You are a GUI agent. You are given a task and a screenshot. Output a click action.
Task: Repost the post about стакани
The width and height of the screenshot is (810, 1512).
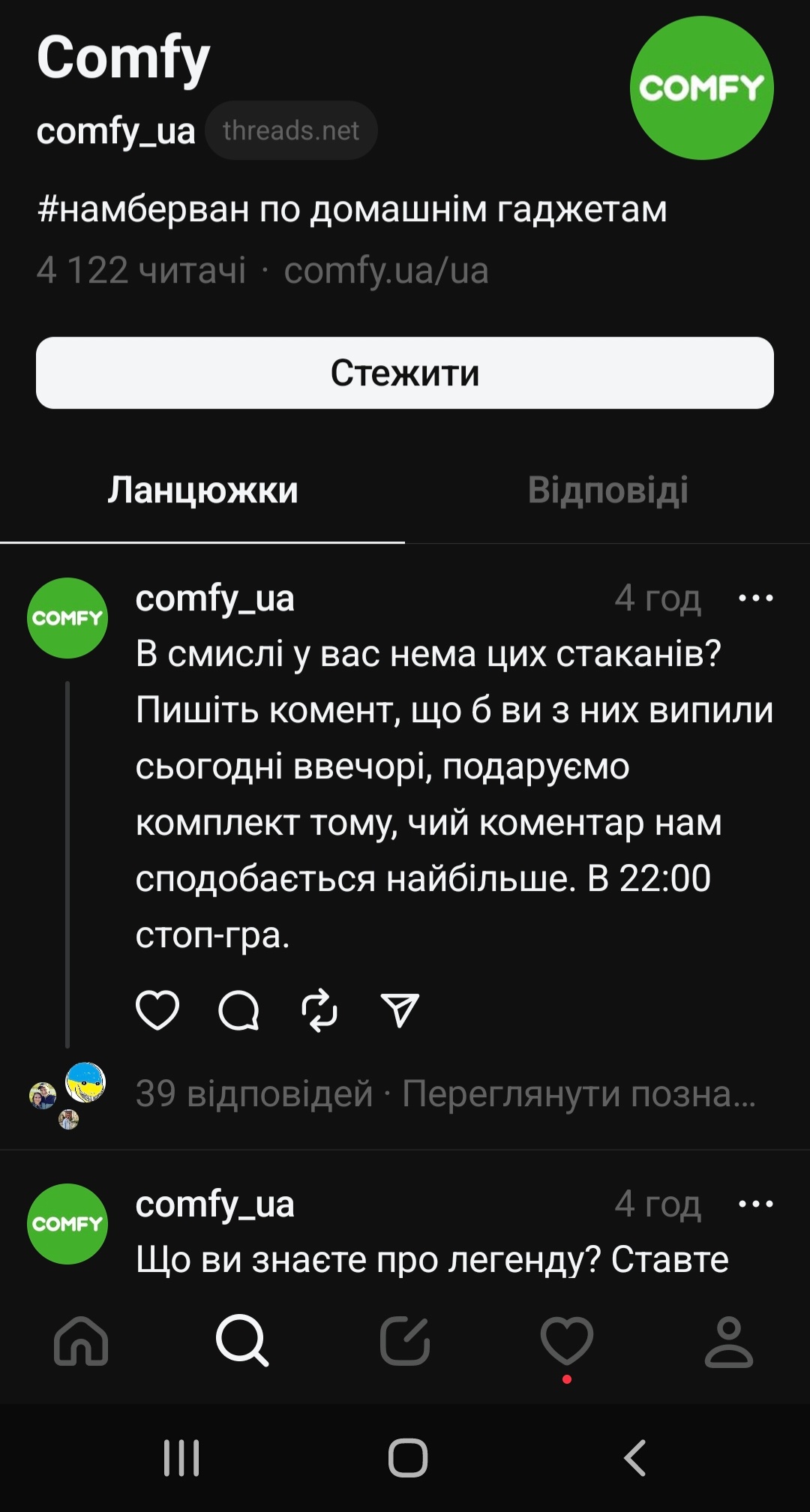[319, 1009]
